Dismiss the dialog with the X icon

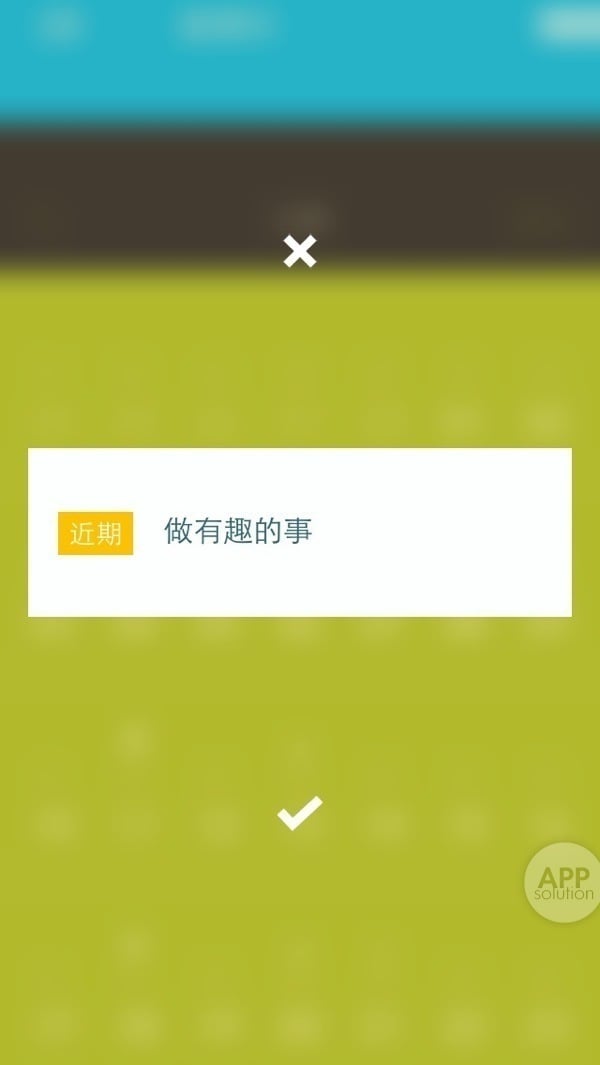(x=300, y=251)
